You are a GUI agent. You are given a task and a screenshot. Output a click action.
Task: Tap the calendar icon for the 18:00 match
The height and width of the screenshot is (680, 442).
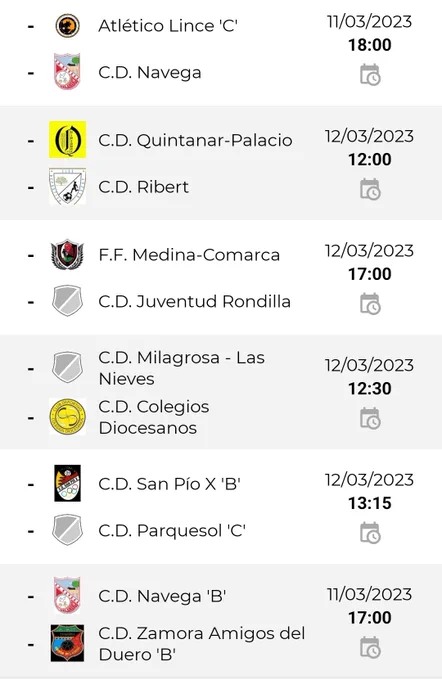[370, 75]
